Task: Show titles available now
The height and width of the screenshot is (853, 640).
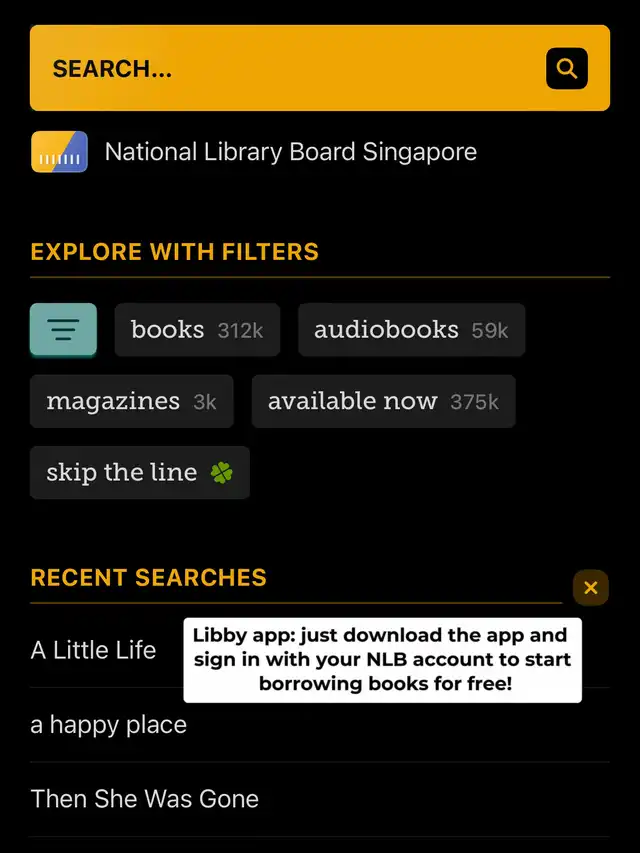Action: (x=383, y=401)
